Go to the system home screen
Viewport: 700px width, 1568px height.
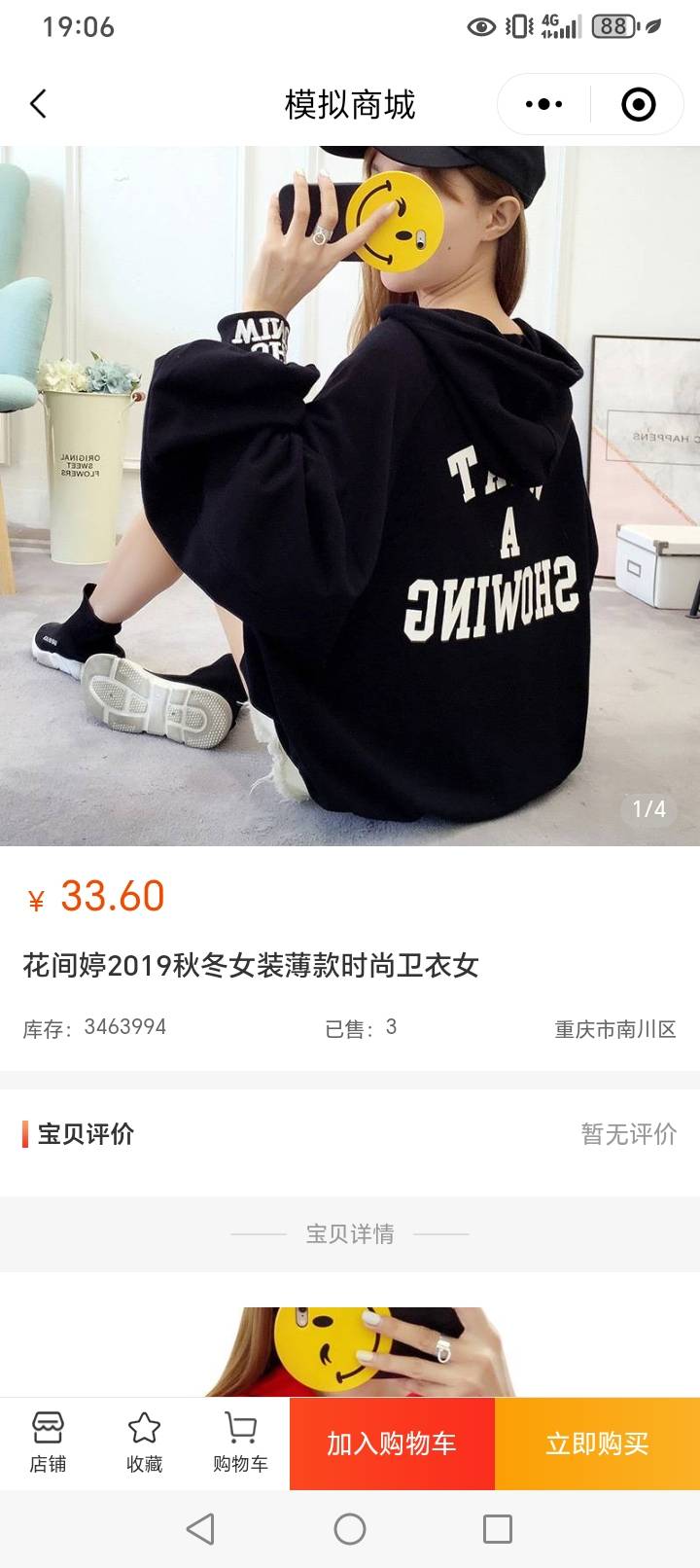(350, 1529)
